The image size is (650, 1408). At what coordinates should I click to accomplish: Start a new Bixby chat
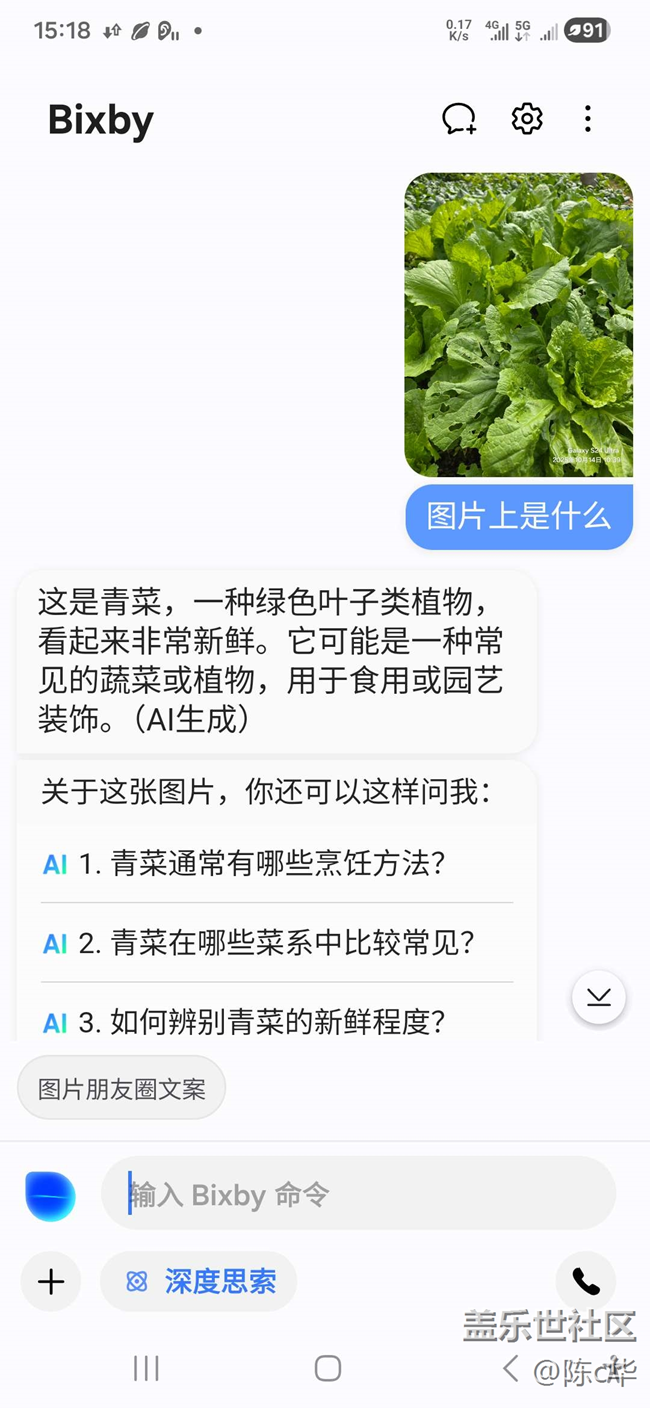459,119
